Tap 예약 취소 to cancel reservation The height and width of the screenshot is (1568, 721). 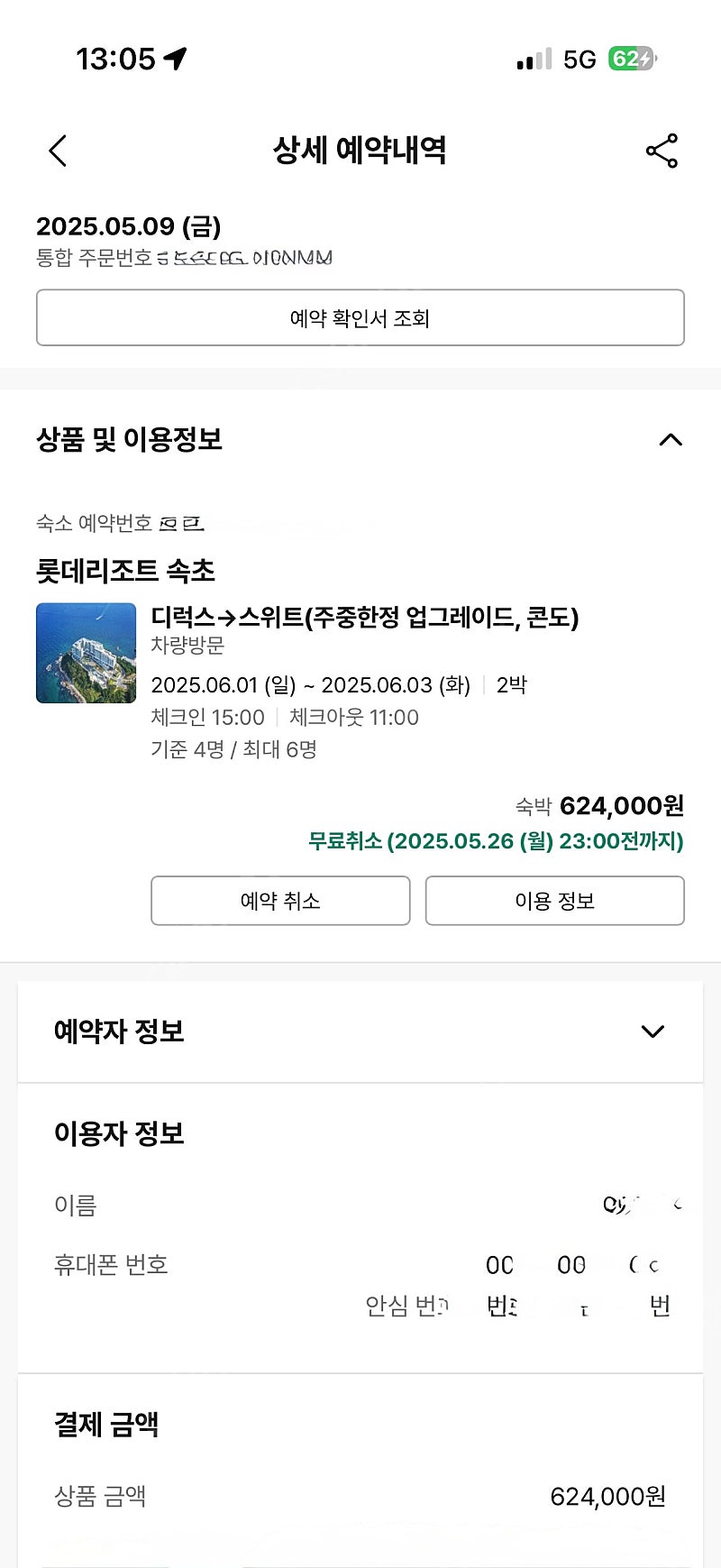[280, 901]
